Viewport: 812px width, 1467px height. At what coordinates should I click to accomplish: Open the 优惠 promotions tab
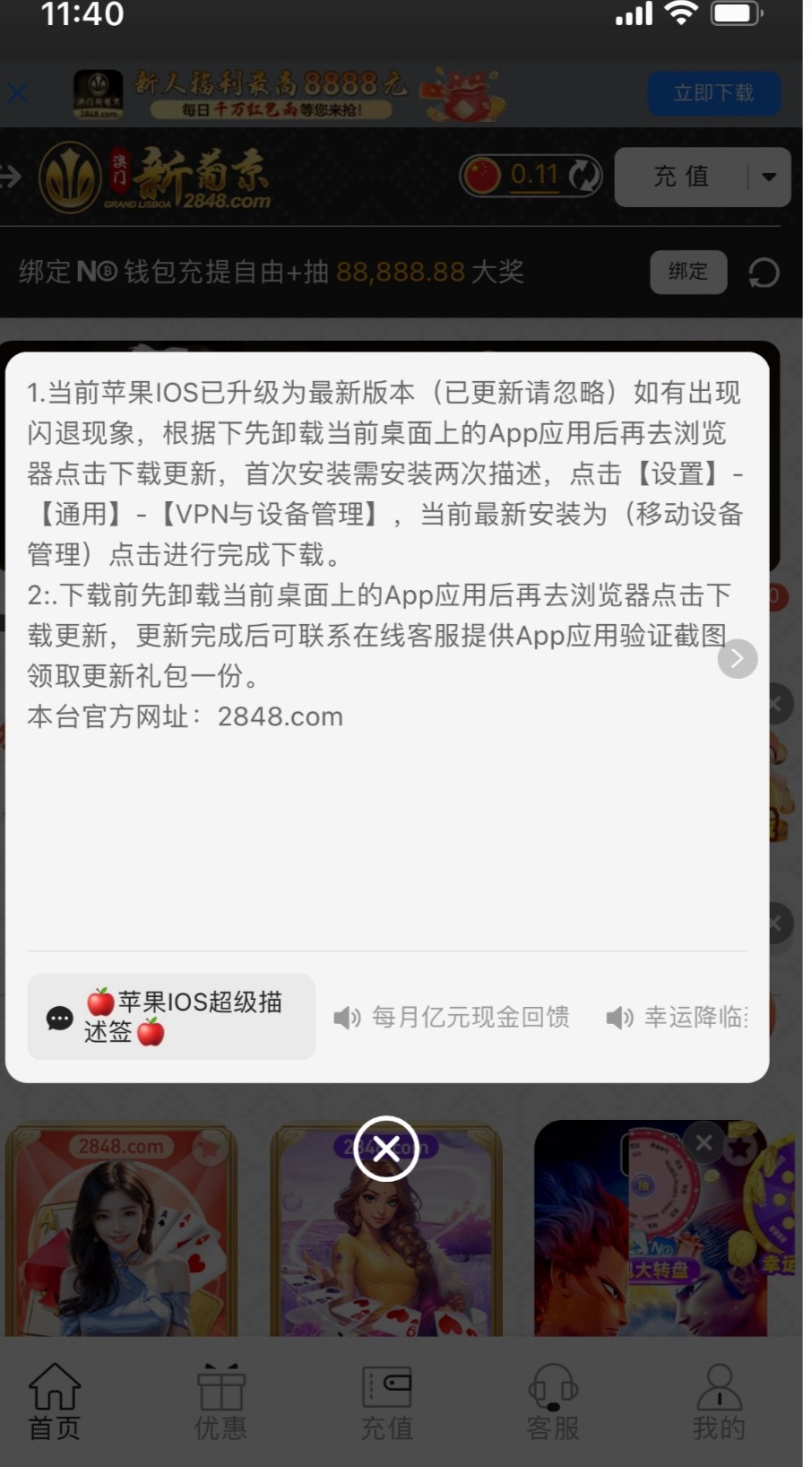click(220, 1402)
